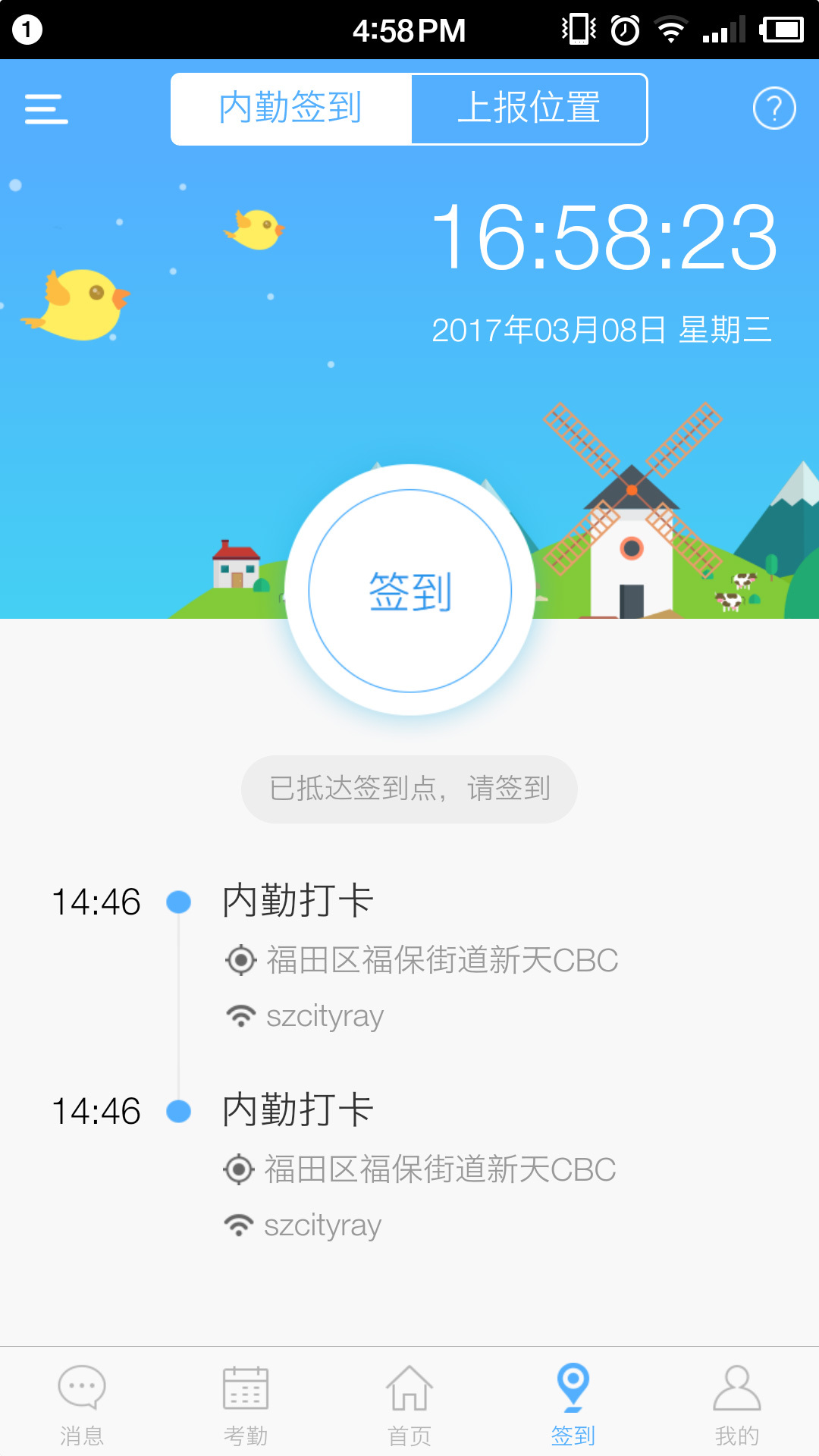Open the 考勤 attendance tab
Screen dimensions: 819x1456
pyautogui.click(x=246, y=1404)
